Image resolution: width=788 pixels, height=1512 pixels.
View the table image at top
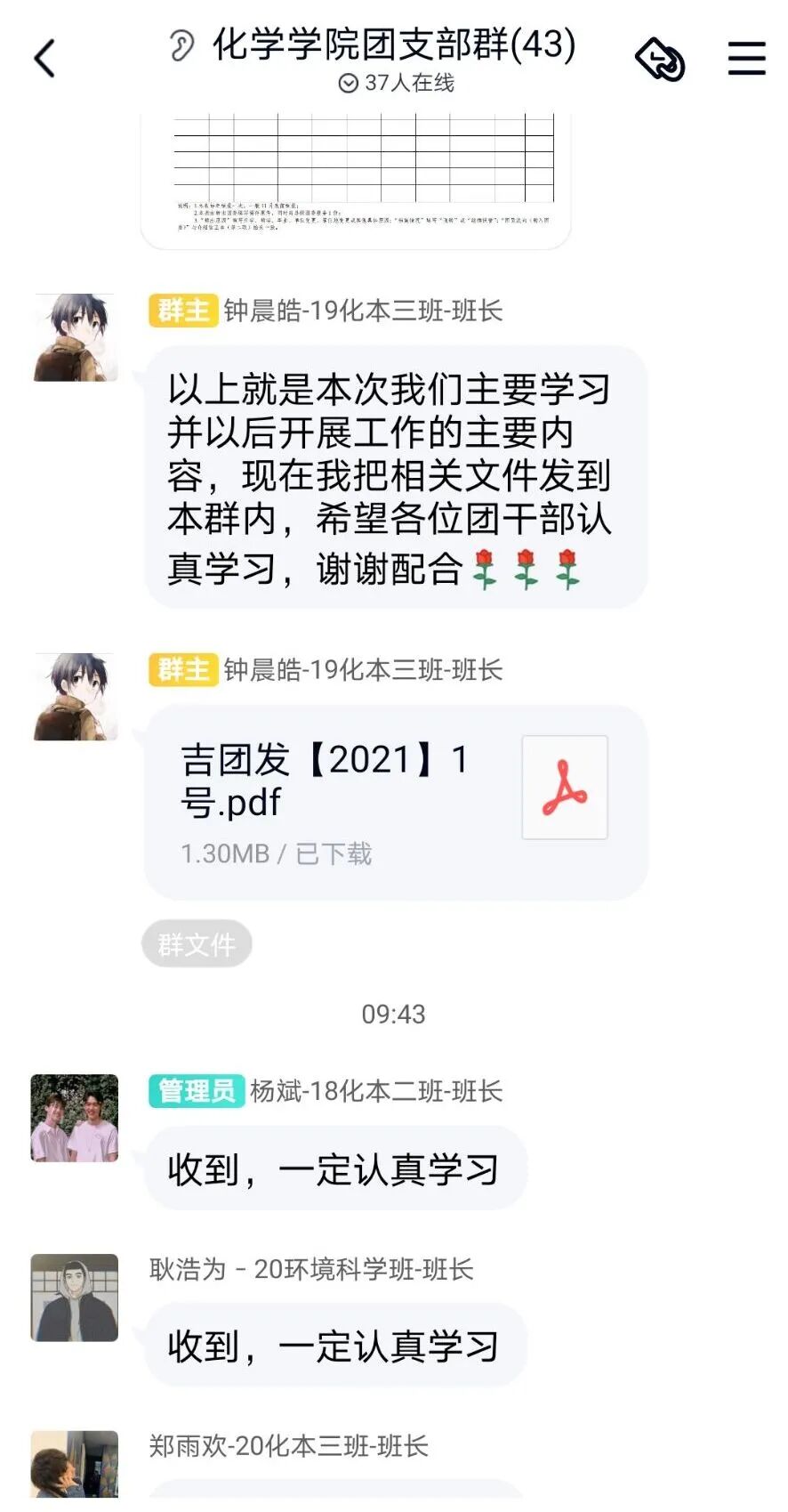[x=356, y=178]
